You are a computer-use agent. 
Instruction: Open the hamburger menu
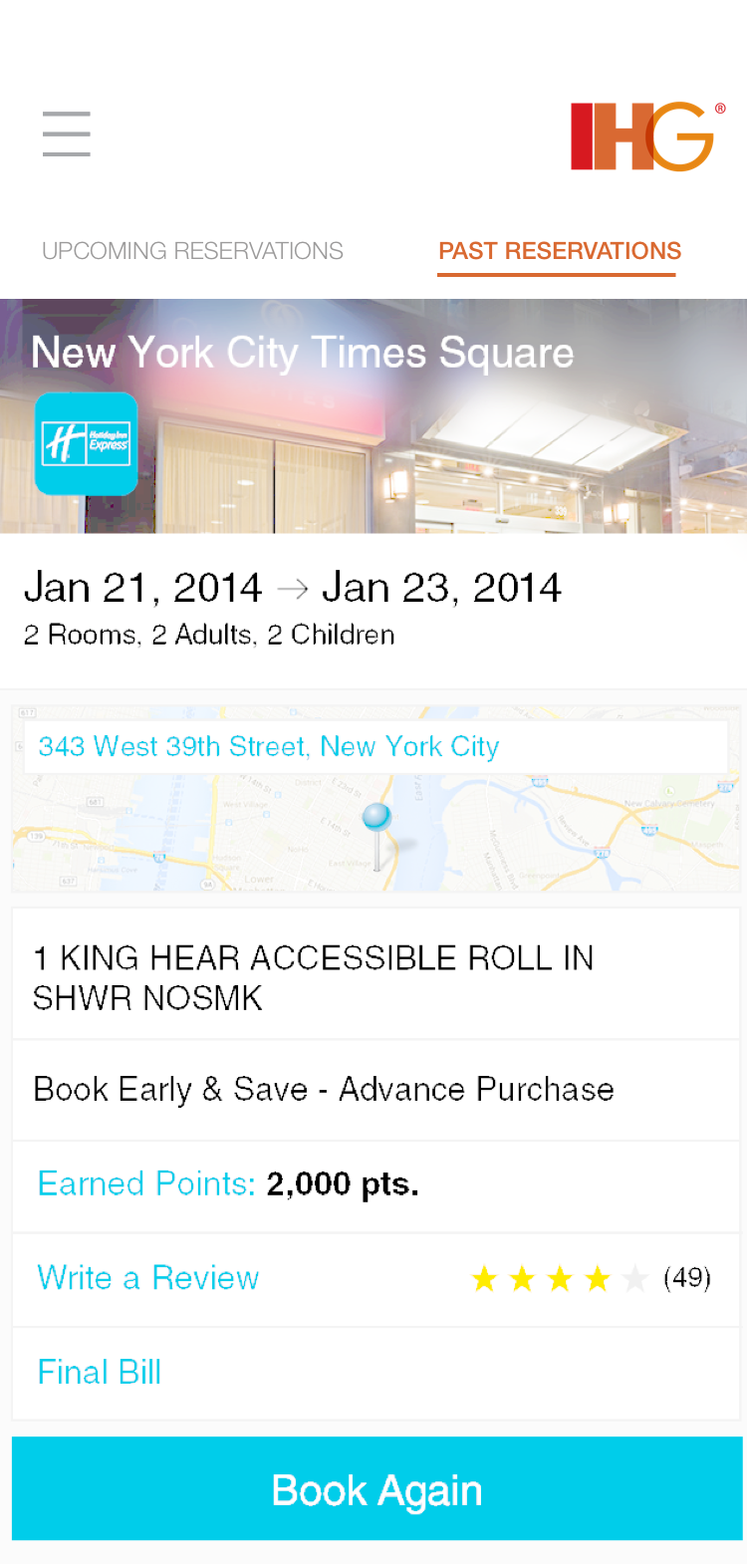67,134
